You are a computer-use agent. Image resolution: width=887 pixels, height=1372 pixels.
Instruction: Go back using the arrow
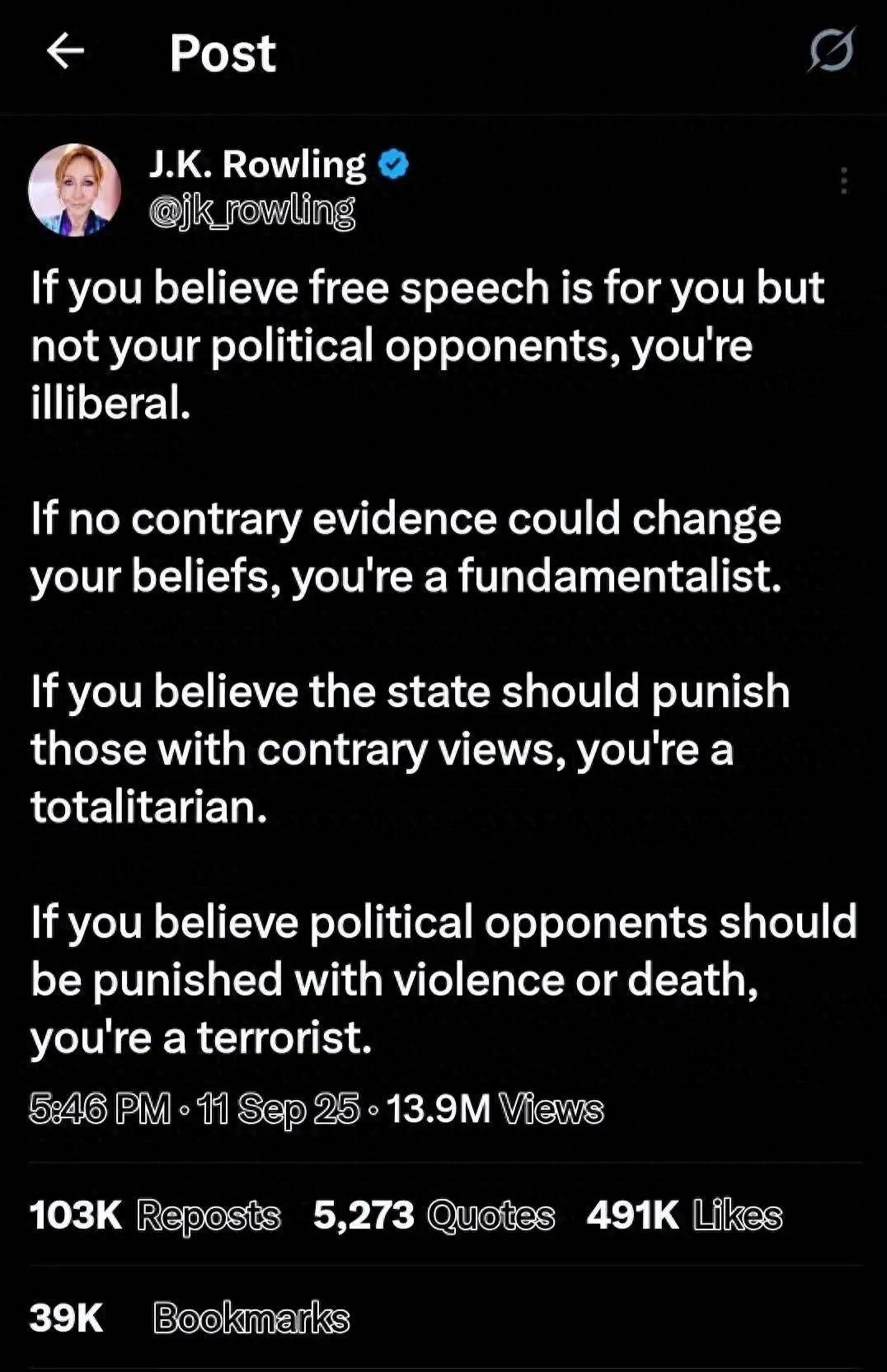pos(66,51)
